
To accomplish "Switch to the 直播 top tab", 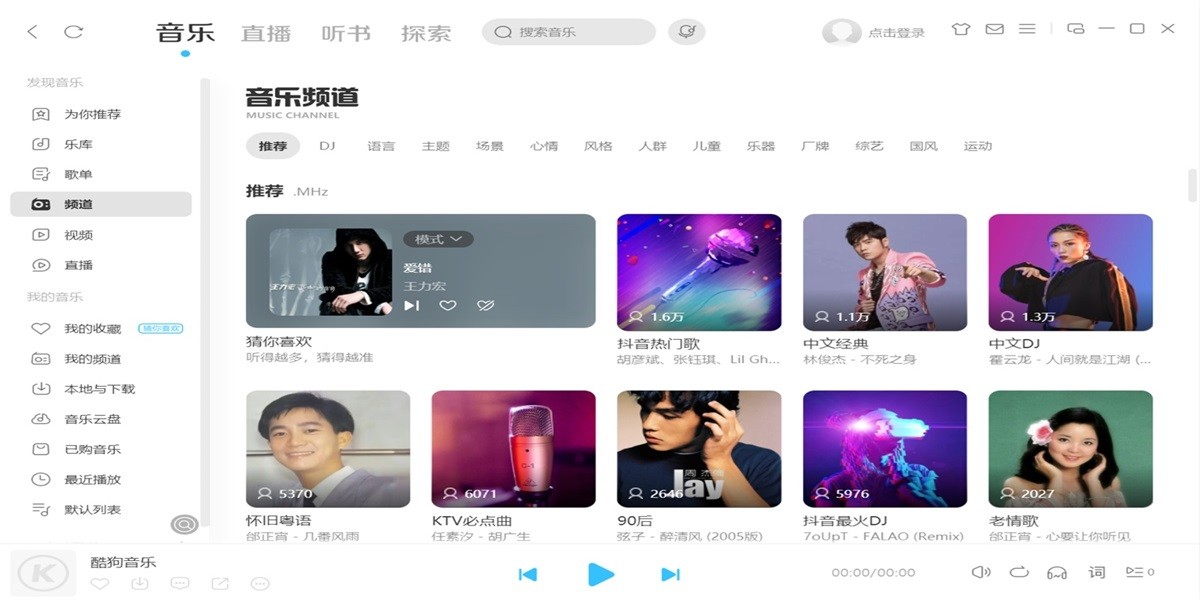I will point(266,33).
